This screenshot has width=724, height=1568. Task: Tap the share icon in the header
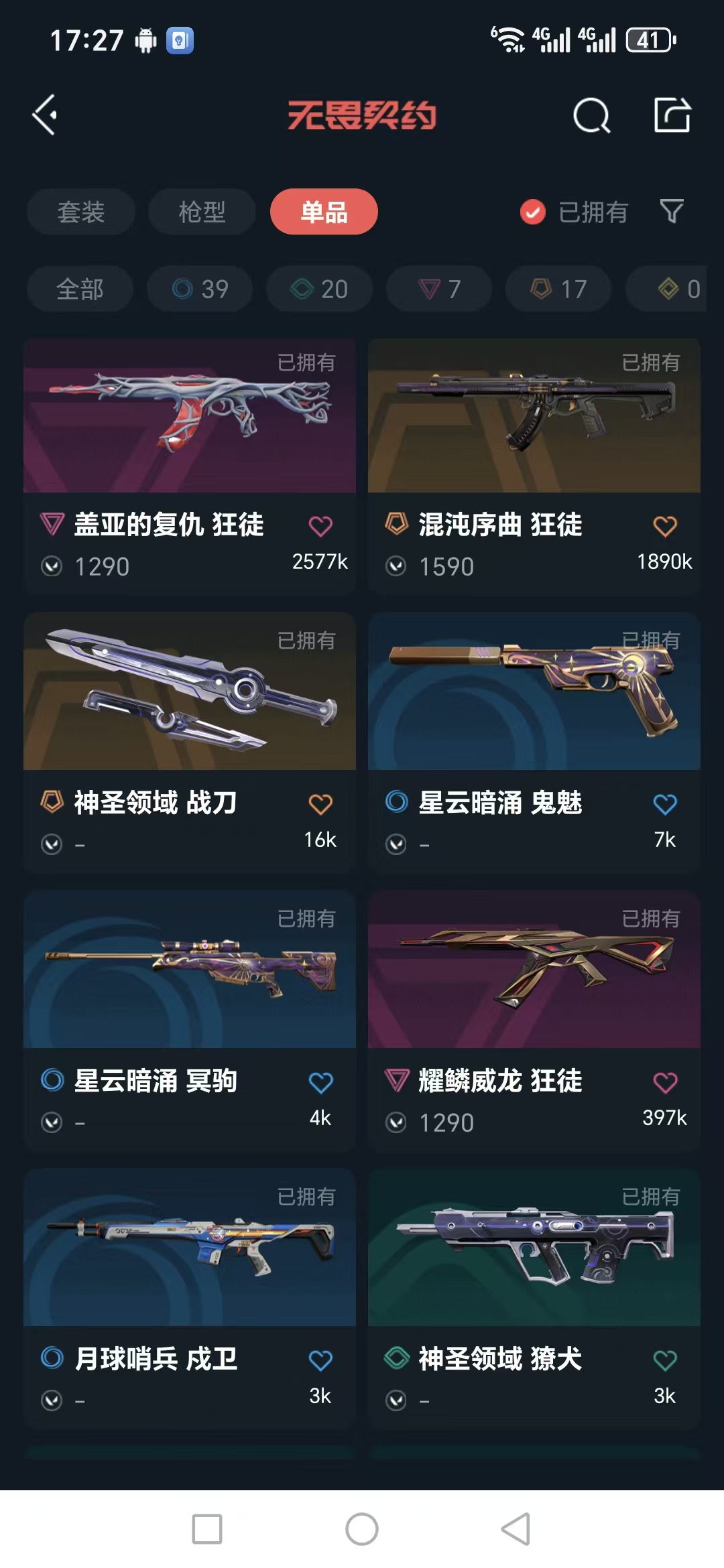coord(672,115)
